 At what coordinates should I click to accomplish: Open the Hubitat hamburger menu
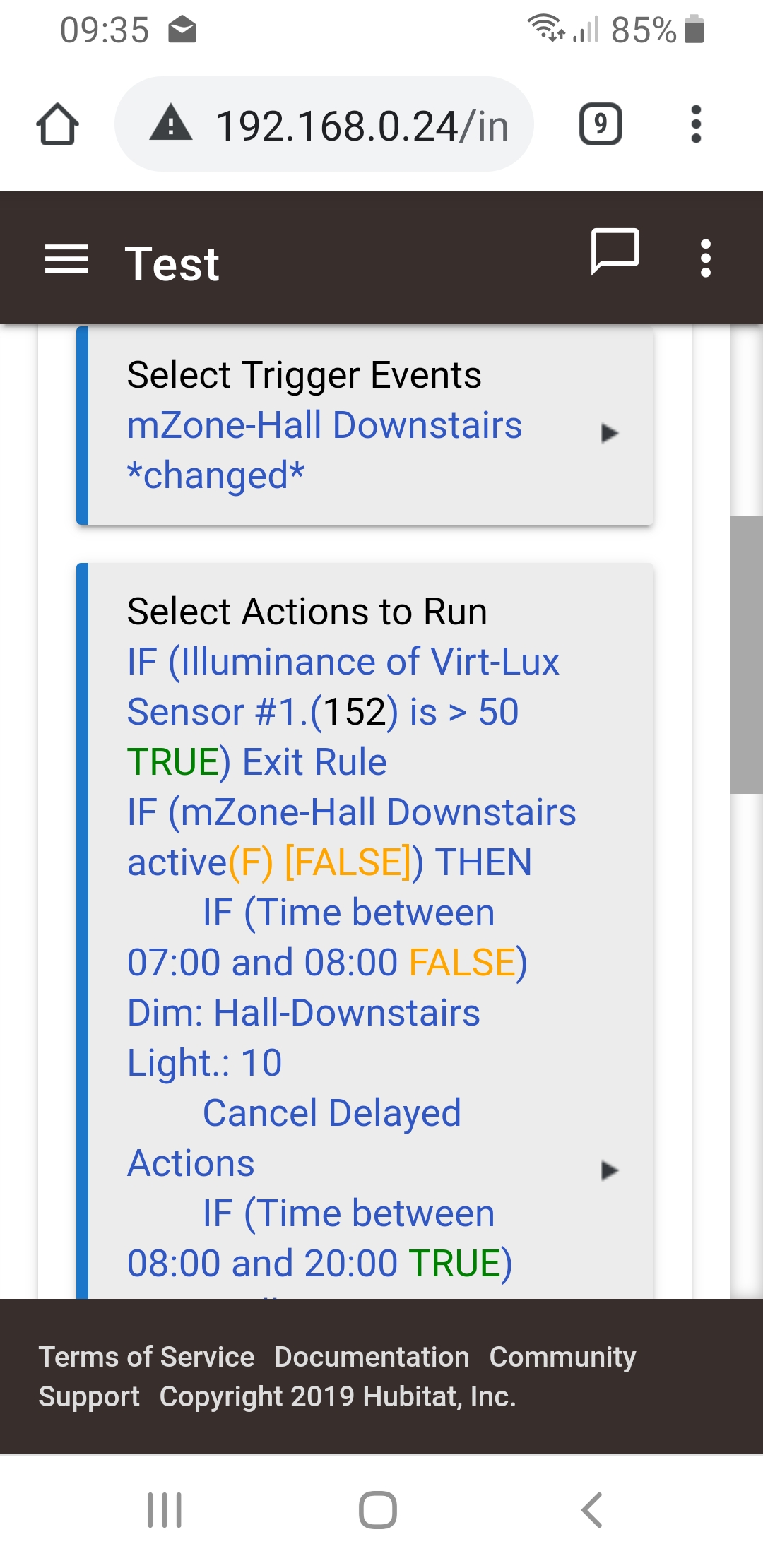point(66,259)
